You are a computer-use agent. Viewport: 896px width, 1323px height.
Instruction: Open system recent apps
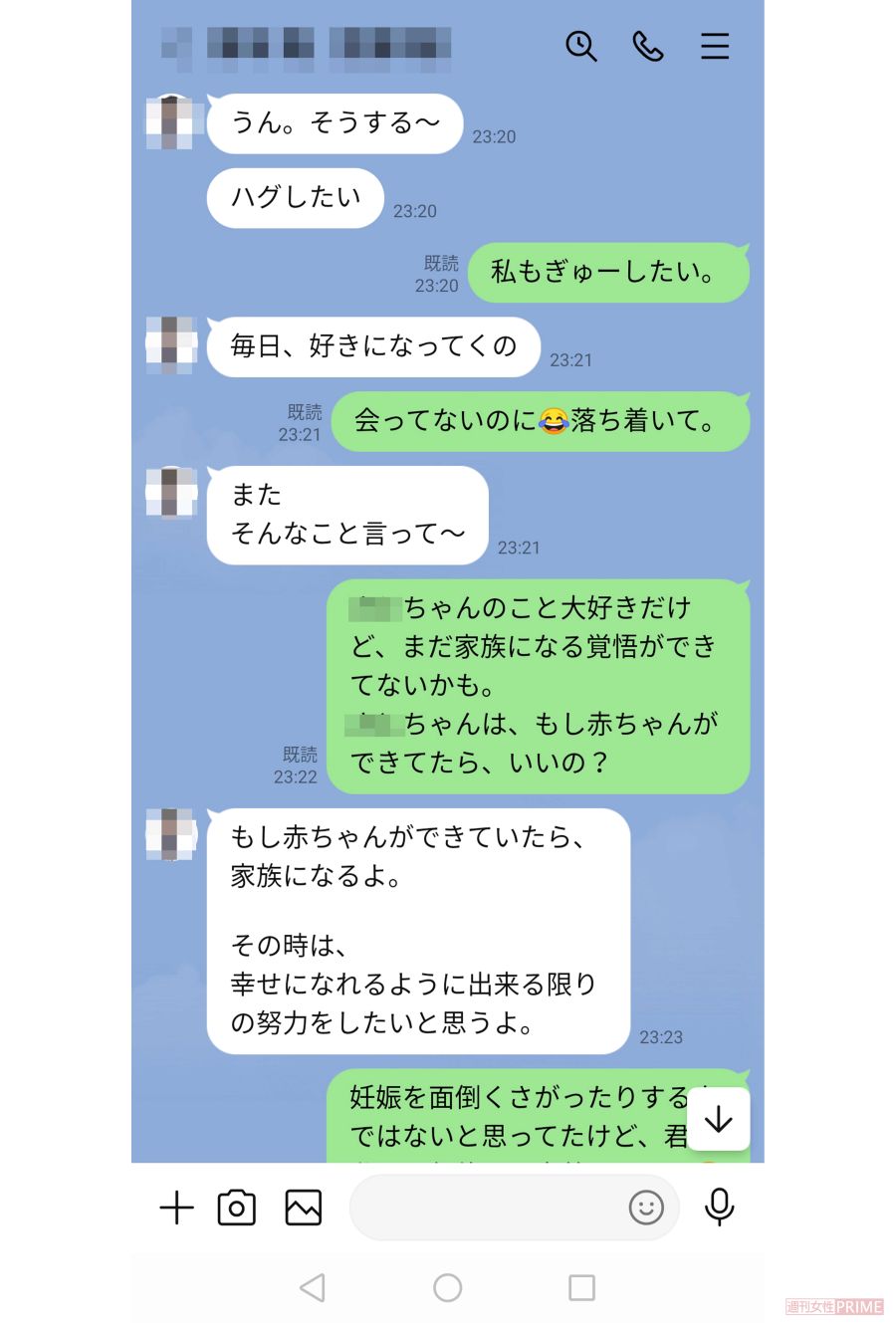[x=581, y=1287]
